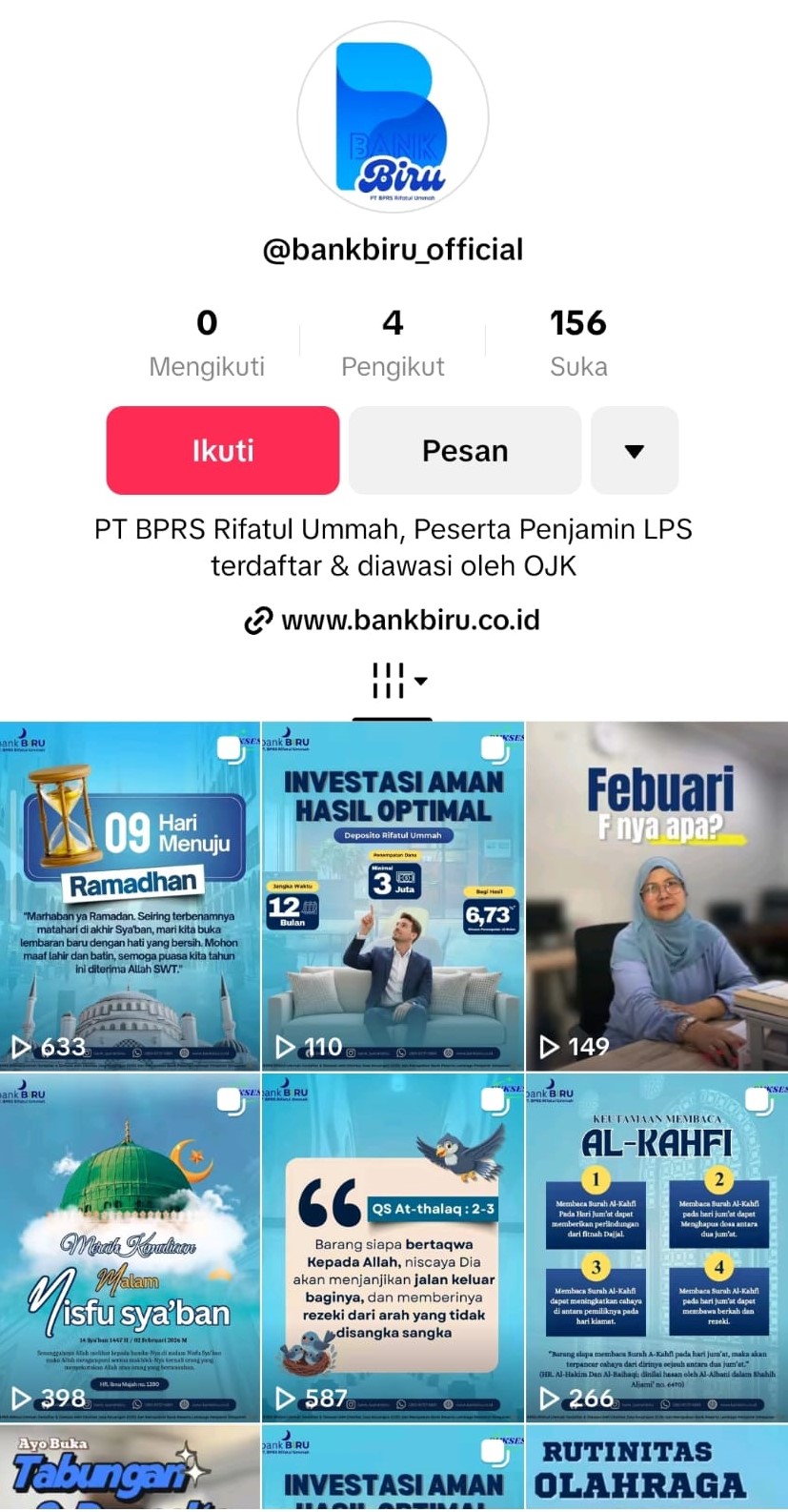Open the Mengikuti following list

click(207, 343)
